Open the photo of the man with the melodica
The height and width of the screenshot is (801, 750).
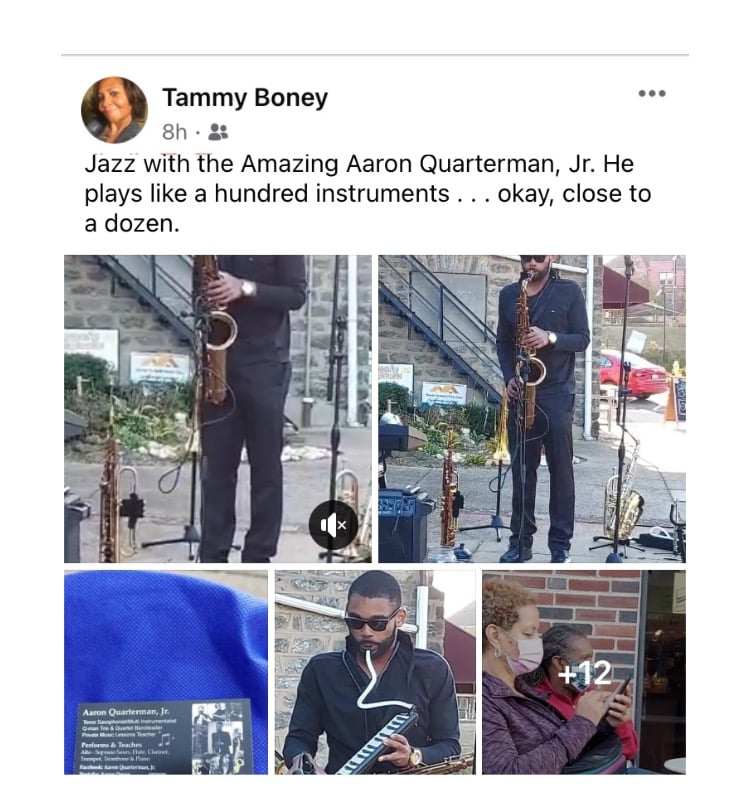coord(375,672)
